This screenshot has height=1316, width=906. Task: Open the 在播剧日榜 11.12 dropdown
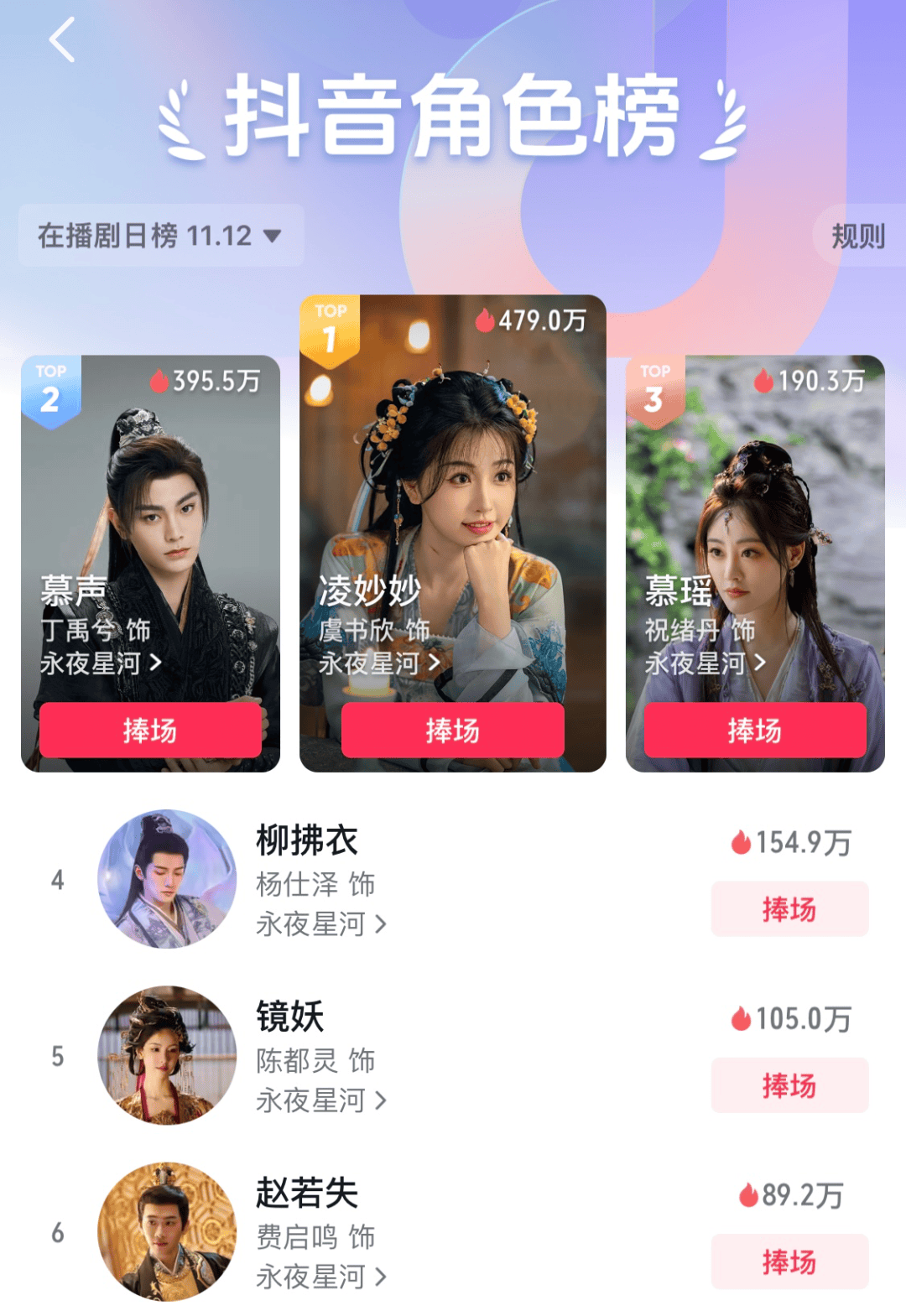(x=159, y=236)
